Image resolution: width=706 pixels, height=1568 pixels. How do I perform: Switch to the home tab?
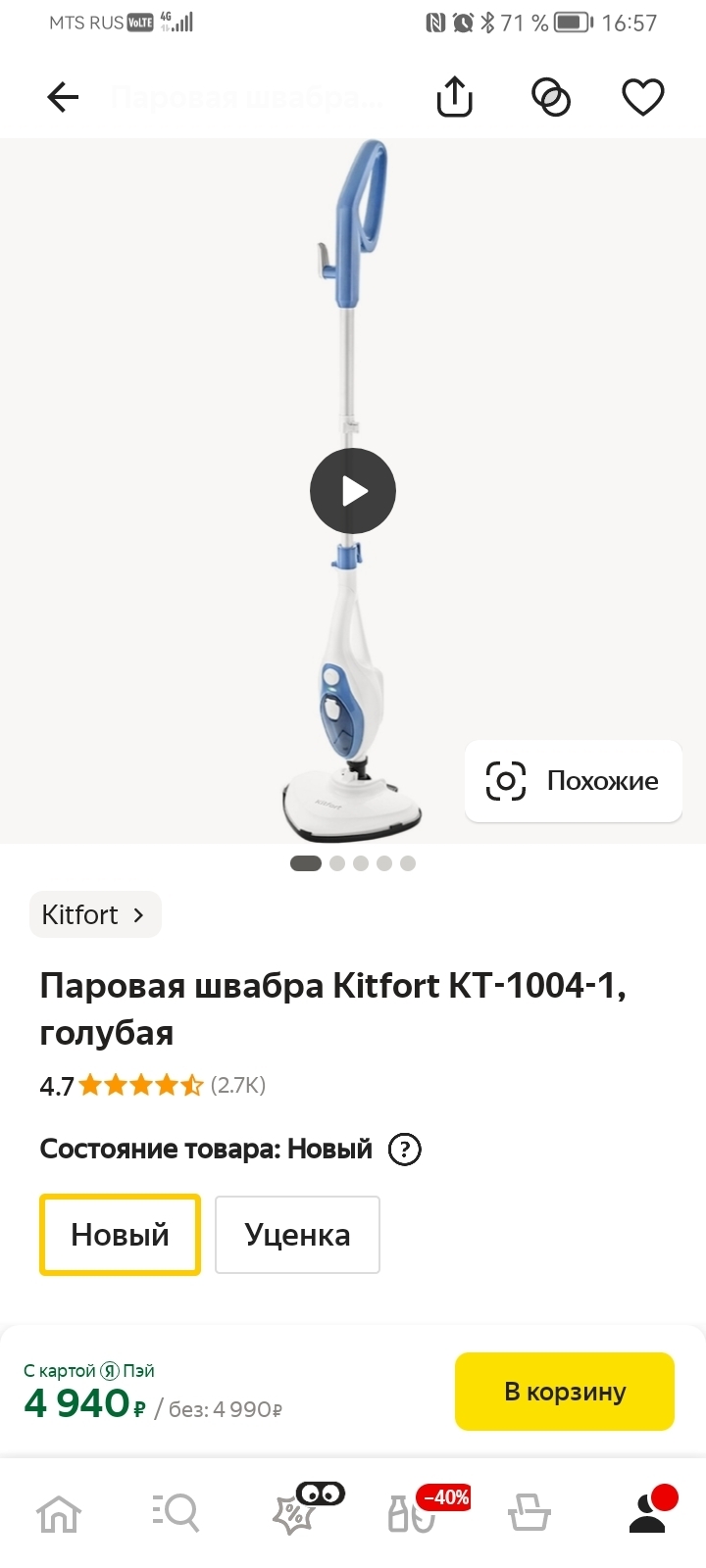[x=59, y=1513]
